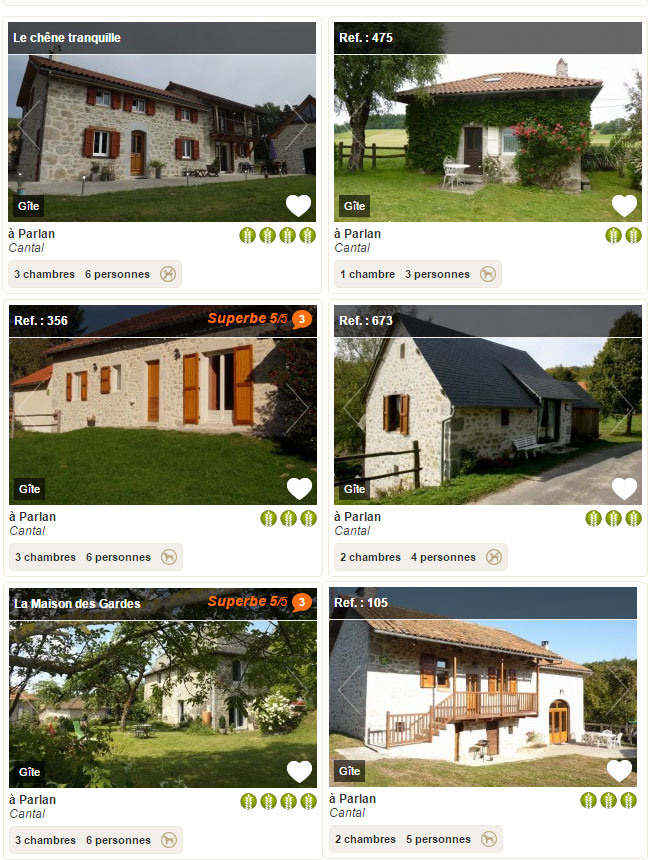Save listing Ref. 673 with the heart
The height and width of the screenshot is (860, 656).
[x=624, y=489]
